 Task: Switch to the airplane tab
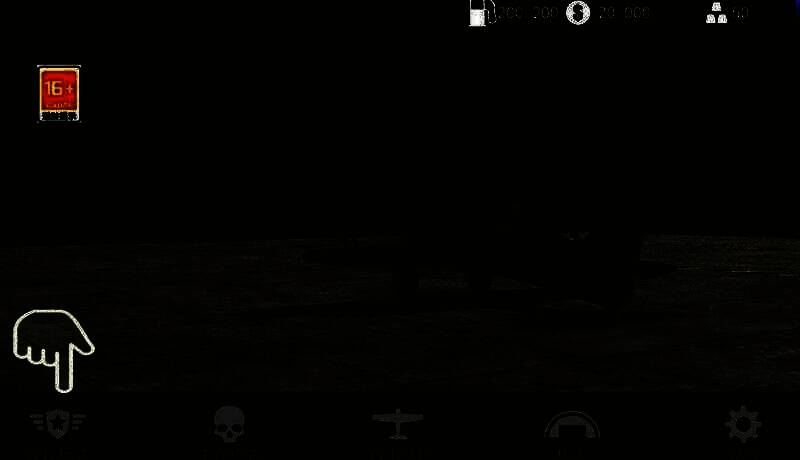click(x=397, y=424)
